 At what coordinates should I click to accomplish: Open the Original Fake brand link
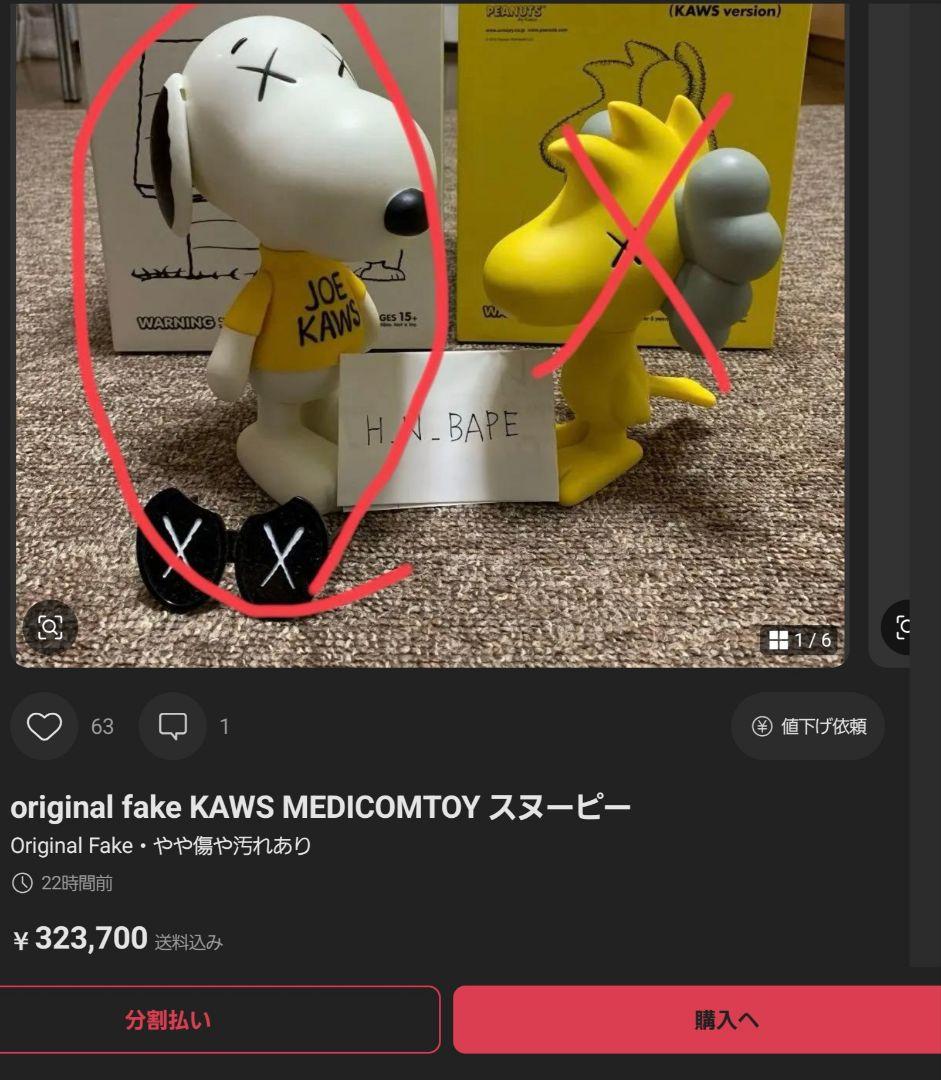point(70,846)
